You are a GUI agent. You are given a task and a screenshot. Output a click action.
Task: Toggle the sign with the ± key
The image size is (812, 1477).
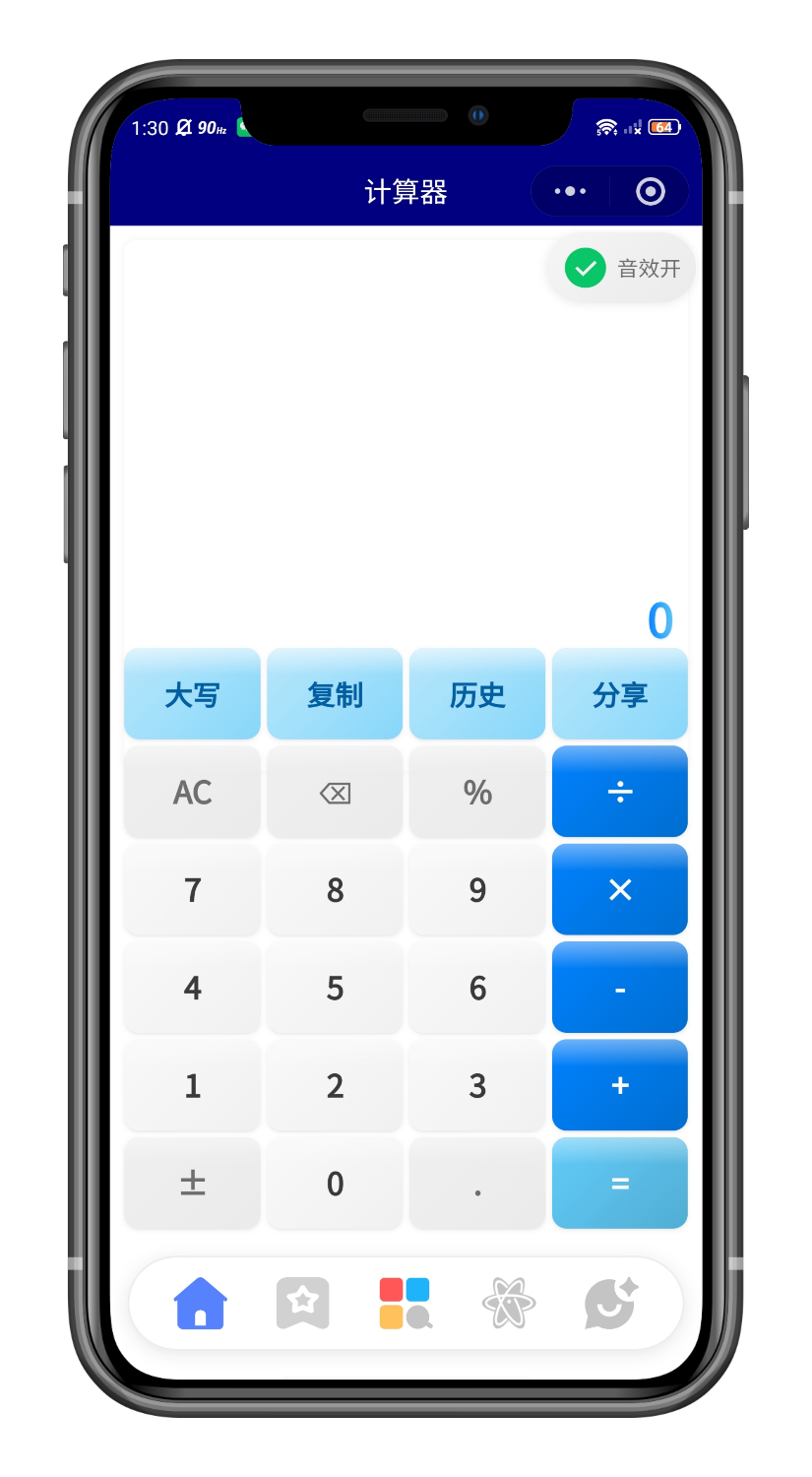(x=192, y=1183)
